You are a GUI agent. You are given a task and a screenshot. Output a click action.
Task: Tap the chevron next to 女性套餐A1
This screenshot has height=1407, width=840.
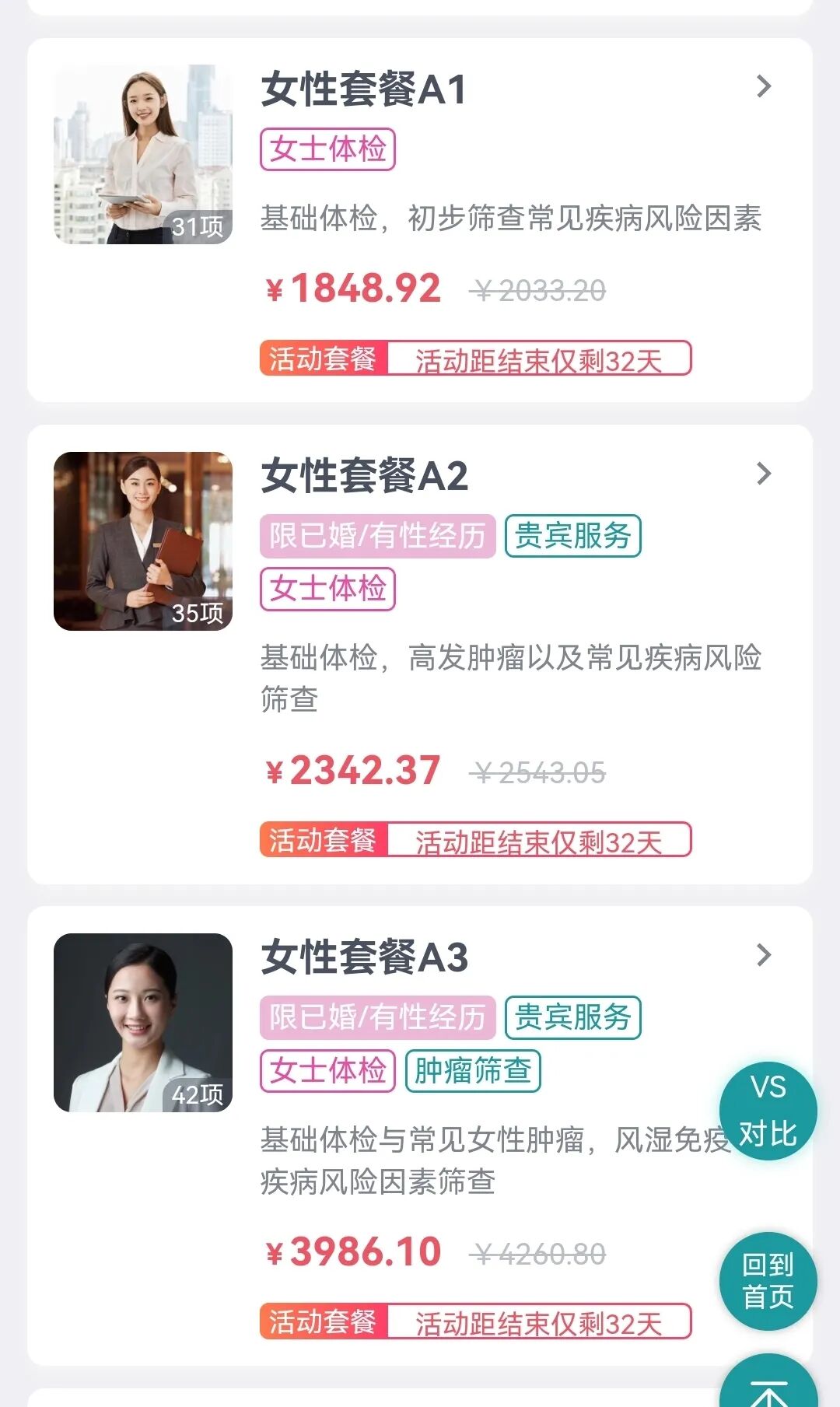pyautogui.click(x=764, y=86)
